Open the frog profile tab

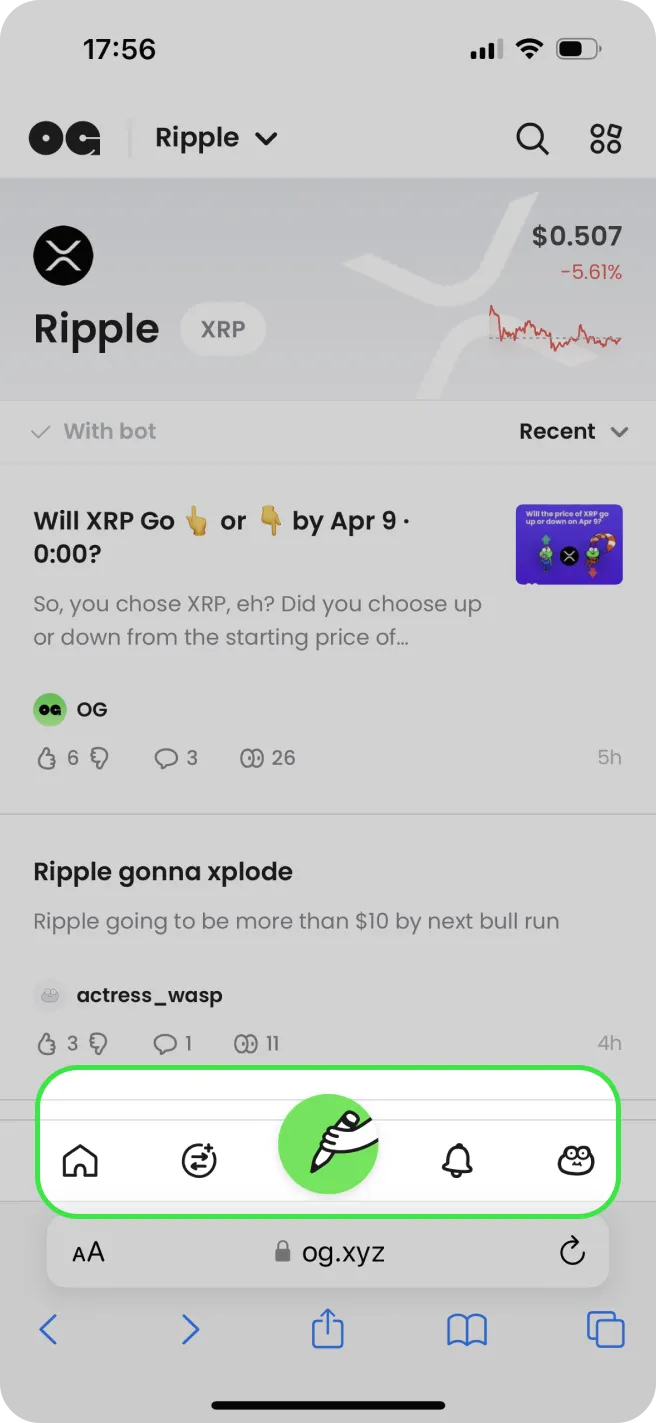click(576, 1160)
